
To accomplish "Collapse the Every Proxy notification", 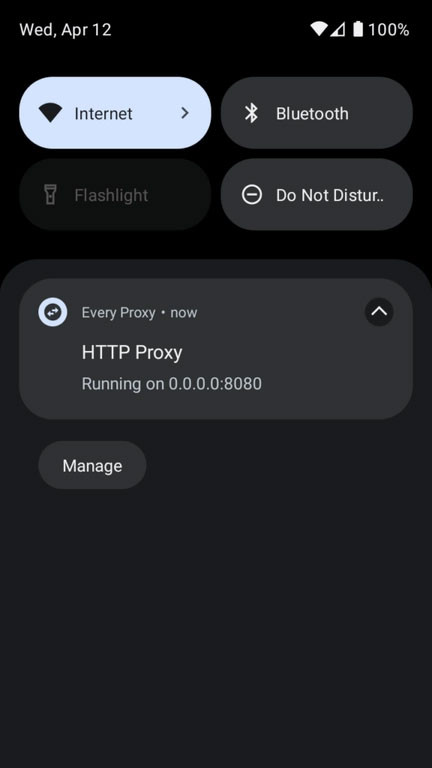I will tap(379, 312).
